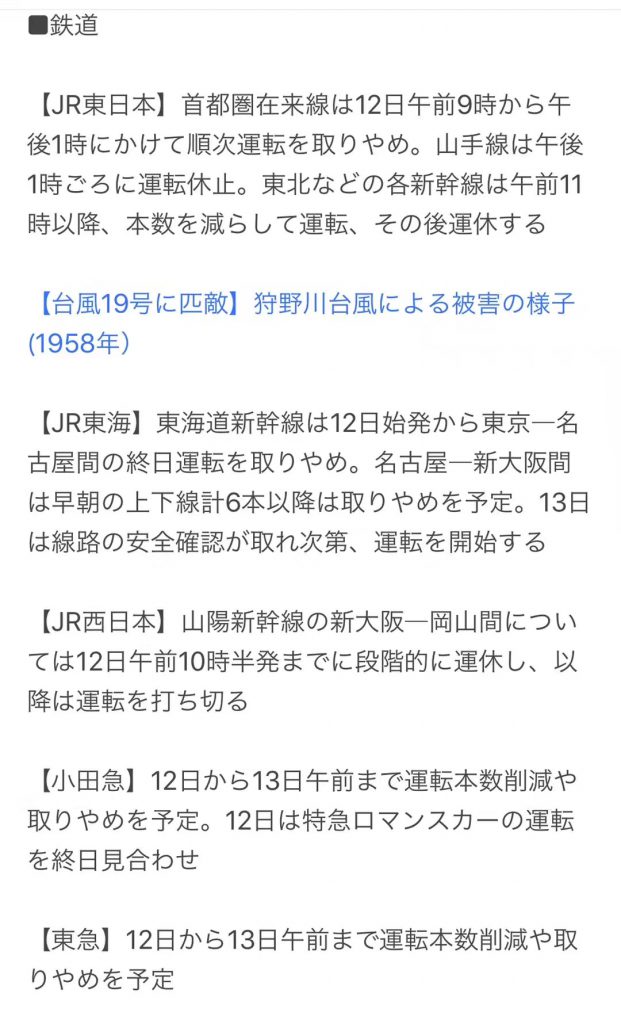Image resolution: width=621 pixels, height=1024 pixels.
Task: Open the 狩野川台風 (1958年) damage article link
Action: pos(301,324)
